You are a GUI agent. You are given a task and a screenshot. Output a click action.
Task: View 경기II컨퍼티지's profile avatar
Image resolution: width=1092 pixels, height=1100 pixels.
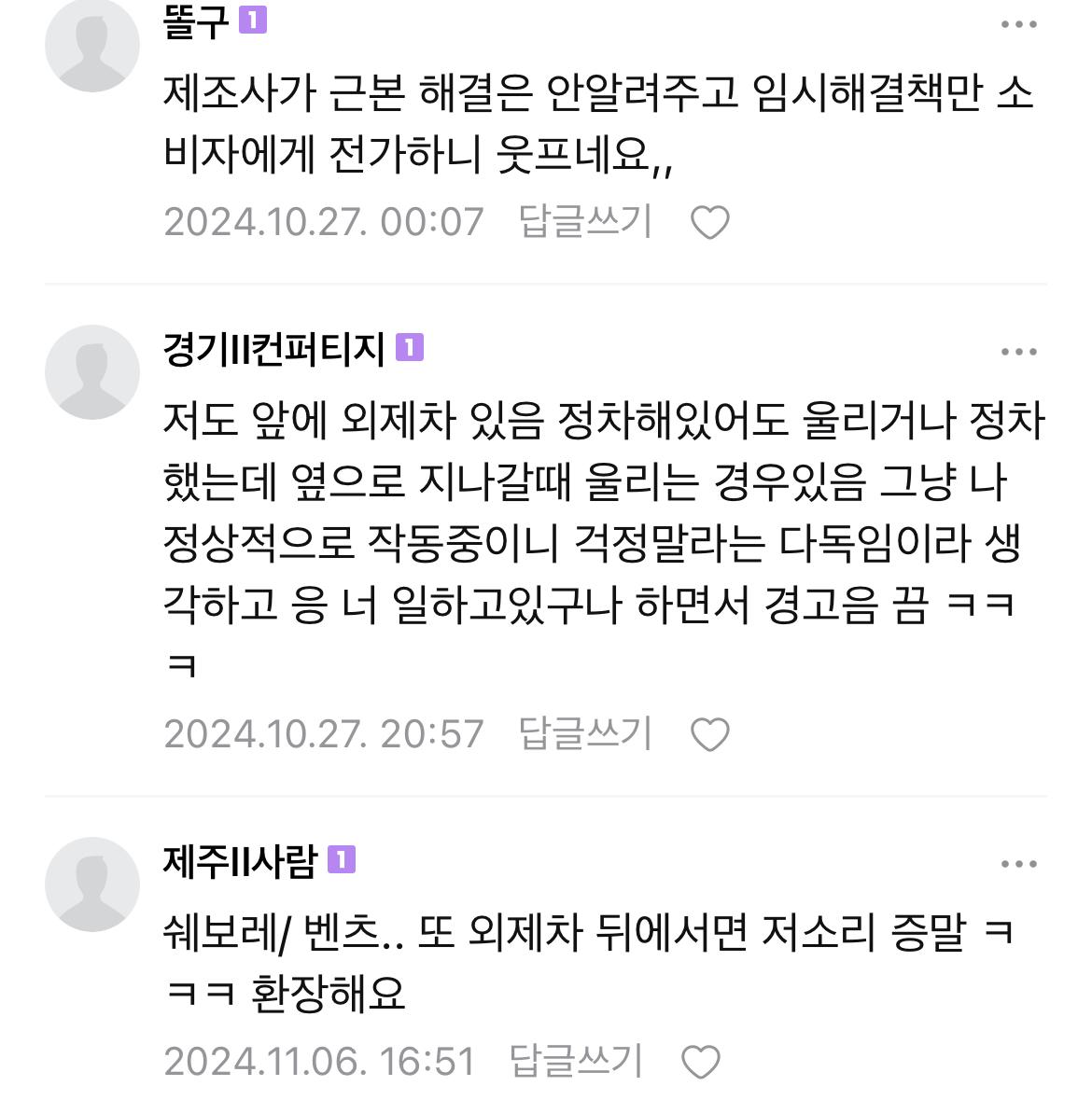point(91,371)
